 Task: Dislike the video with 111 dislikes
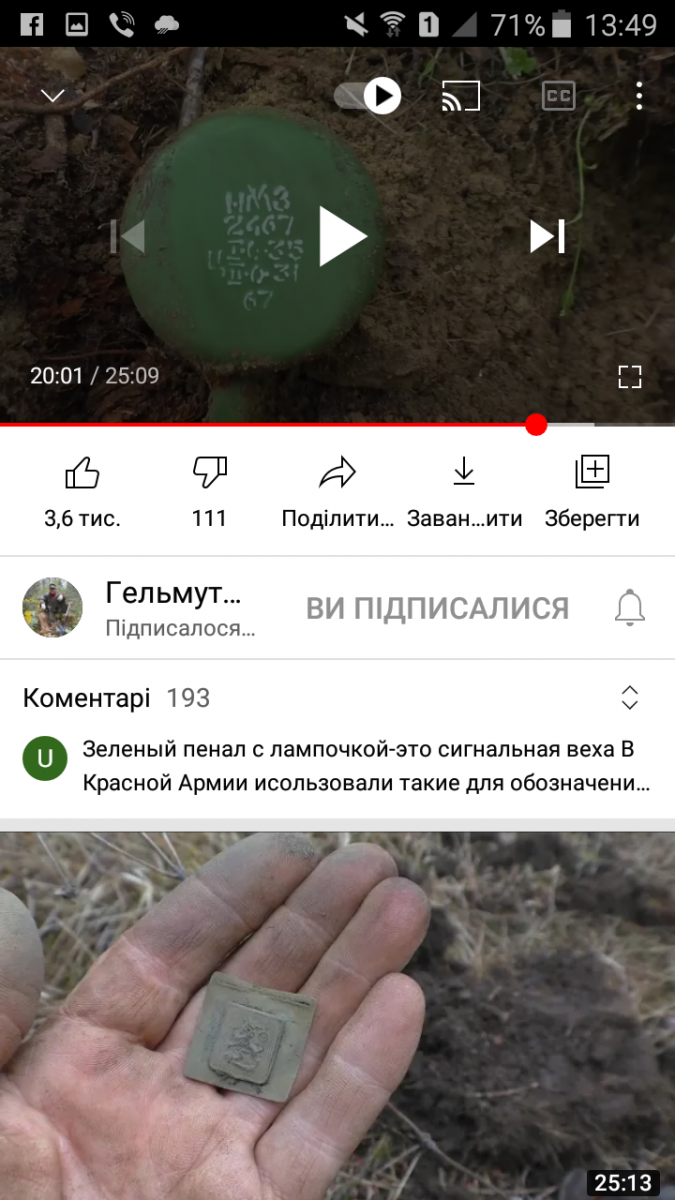(x=209, y=492)
